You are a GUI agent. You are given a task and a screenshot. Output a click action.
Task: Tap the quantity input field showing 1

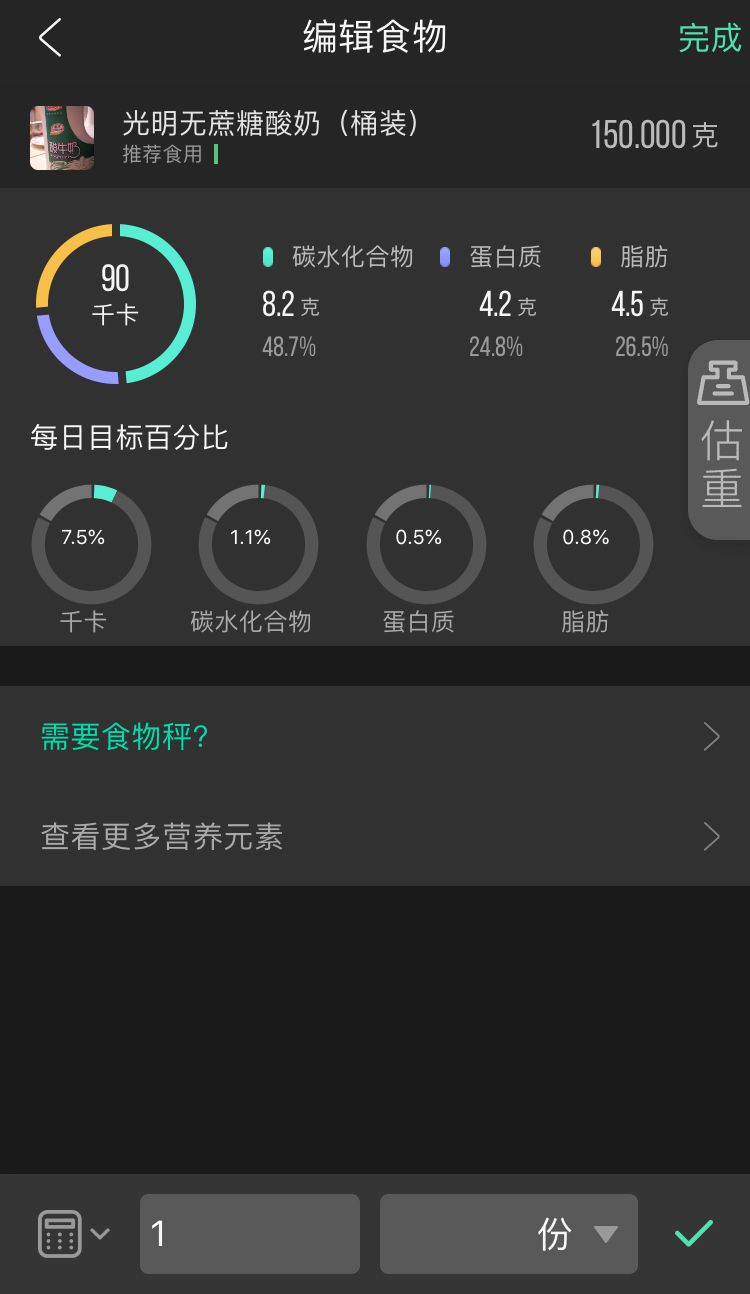click(249, 1234)
